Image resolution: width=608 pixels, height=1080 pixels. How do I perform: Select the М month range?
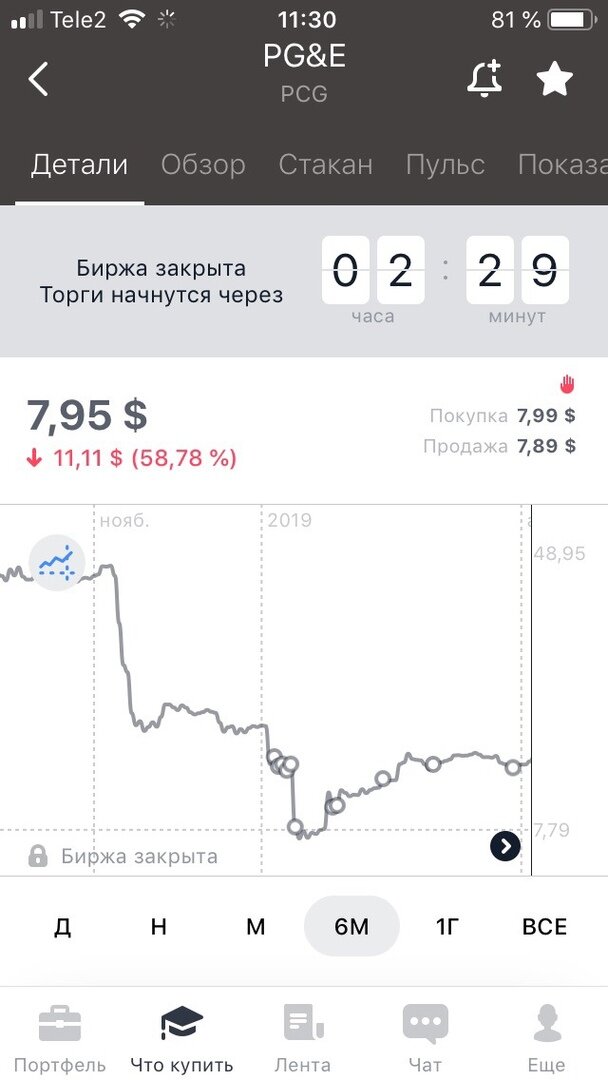(x=255, y=927)
